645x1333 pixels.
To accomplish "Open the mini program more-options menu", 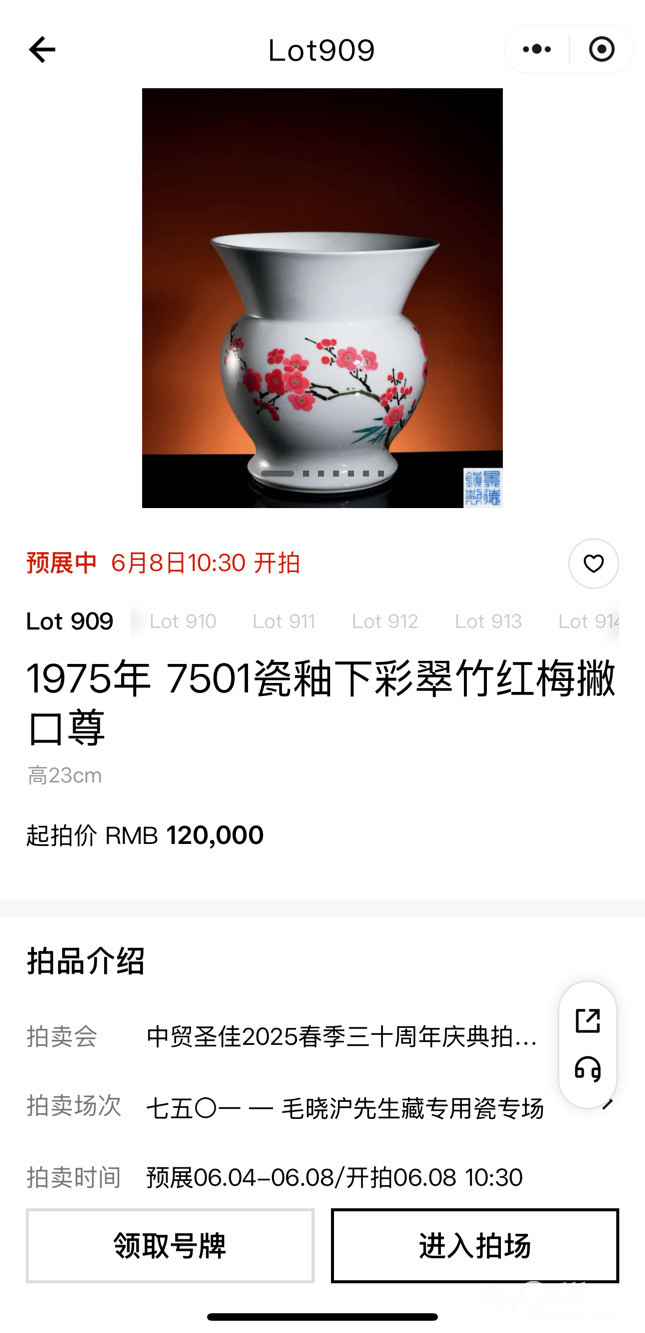I will [537, 50].
